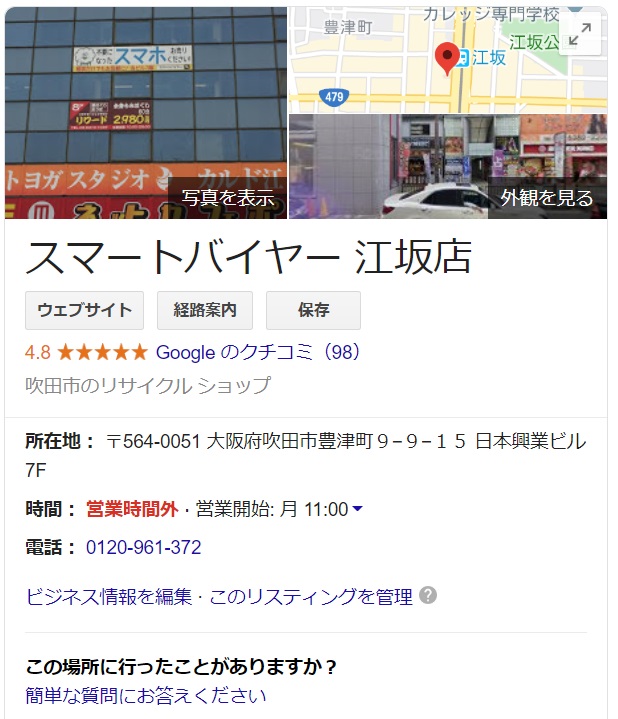
Task: Save this place with 保存
Action: tap(313, 310)
